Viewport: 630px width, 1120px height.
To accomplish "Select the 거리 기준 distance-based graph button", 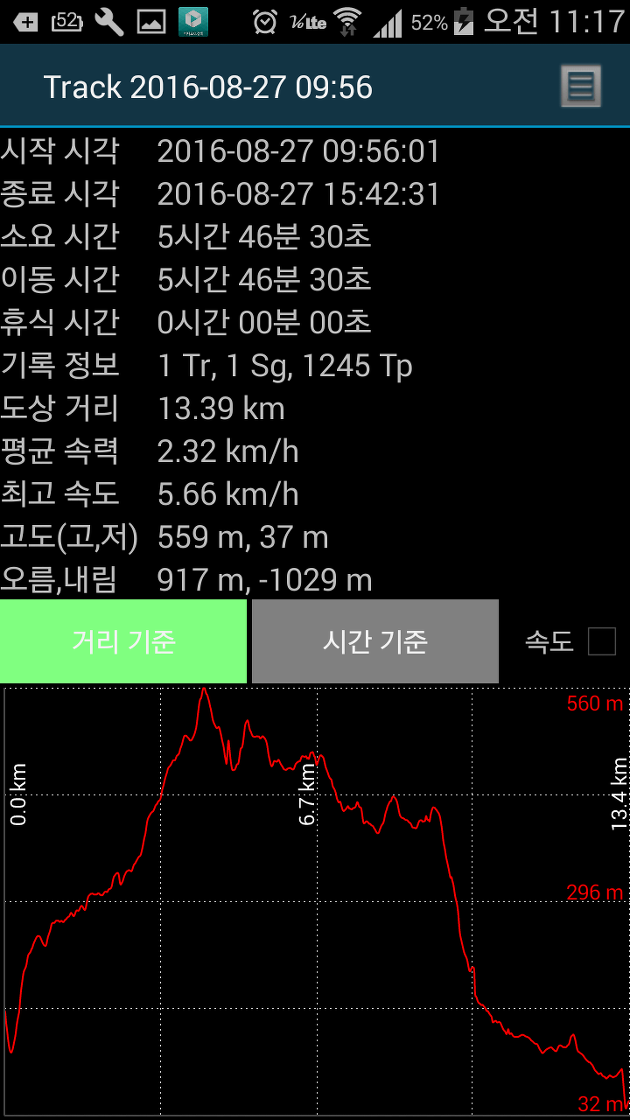I will (x=123, y=641).
